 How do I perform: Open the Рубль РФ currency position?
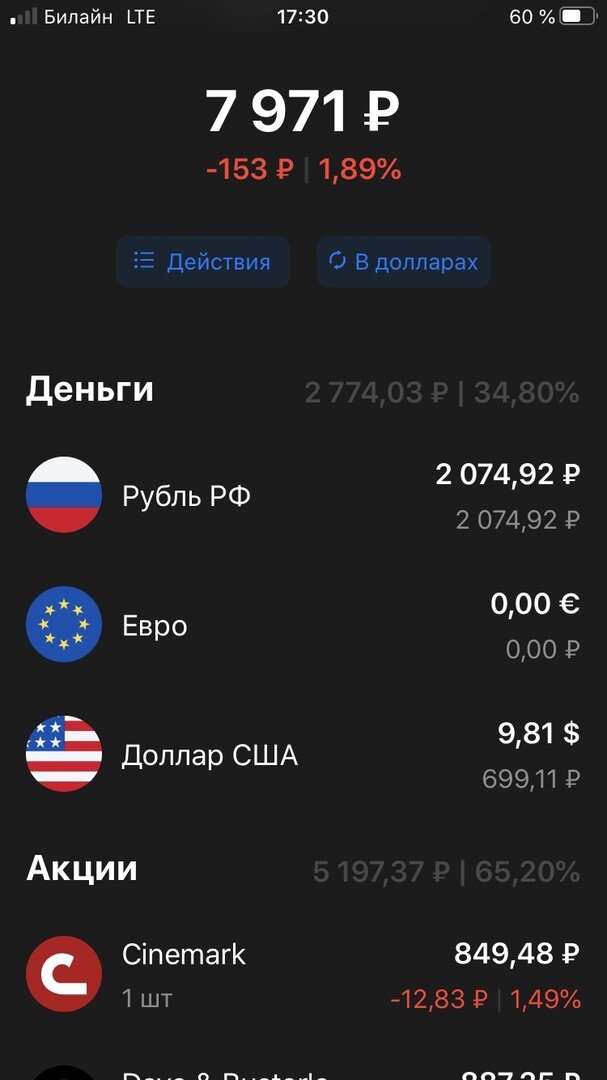pyautogui.click(x=302, y=496)
